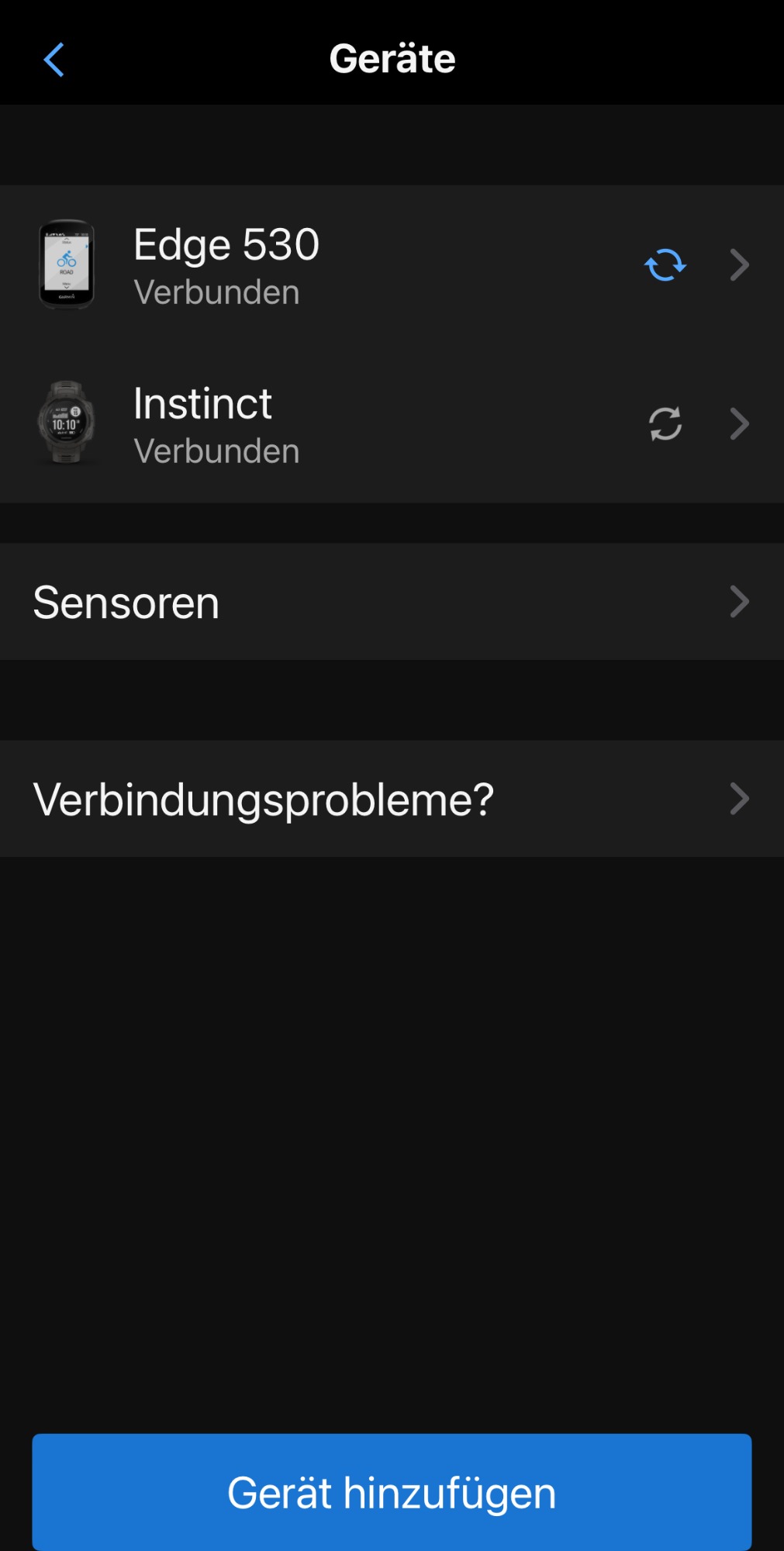Sync the Instinct watch
Screen dimensions: 784x1551
coord(665,424)
